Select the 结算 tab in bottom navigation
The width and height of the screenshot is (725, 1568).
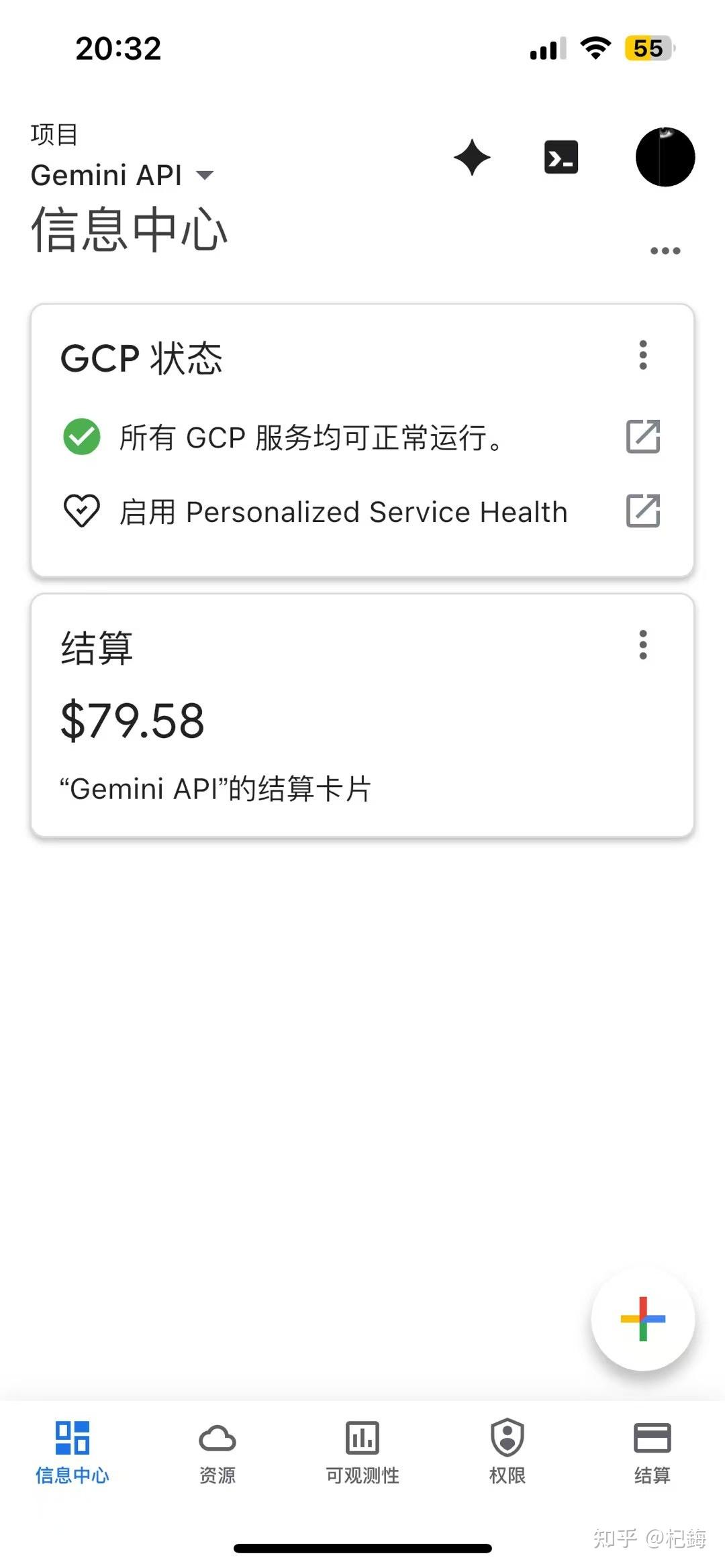point(652,1451)
